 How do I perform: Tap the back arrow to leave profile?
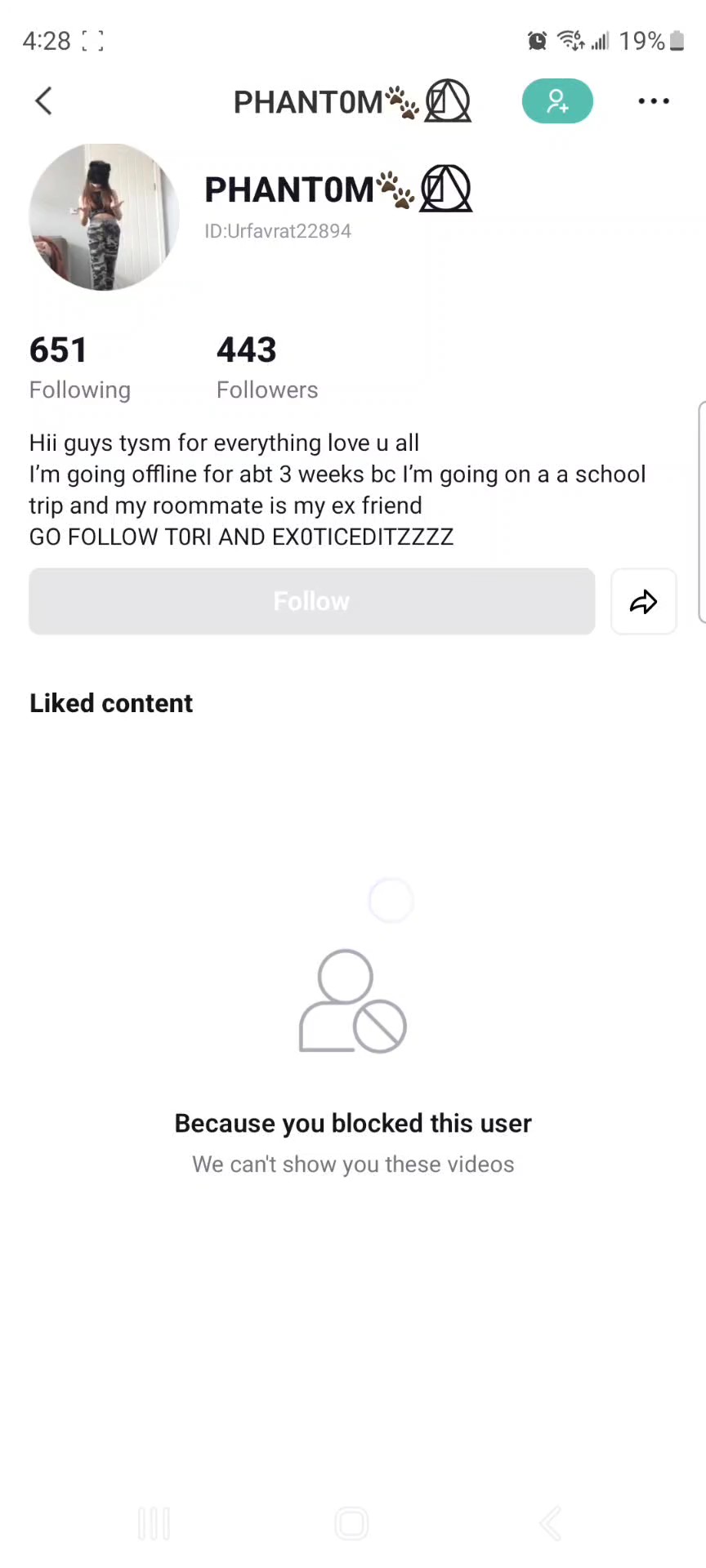point(43,100)
